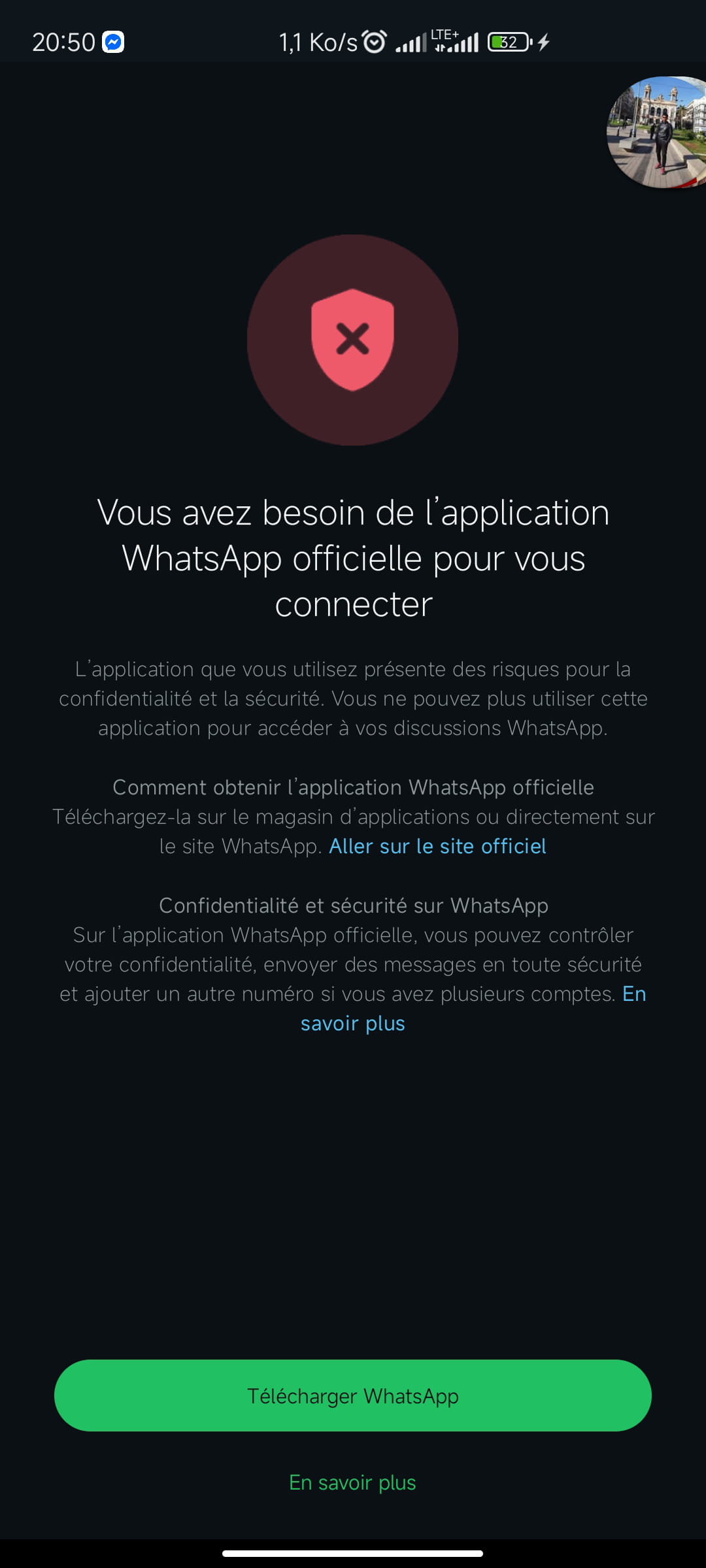Screen dimensions: 706x1568
Task: Open the green En savoir plus link at the bottom
Action: 353,1482
